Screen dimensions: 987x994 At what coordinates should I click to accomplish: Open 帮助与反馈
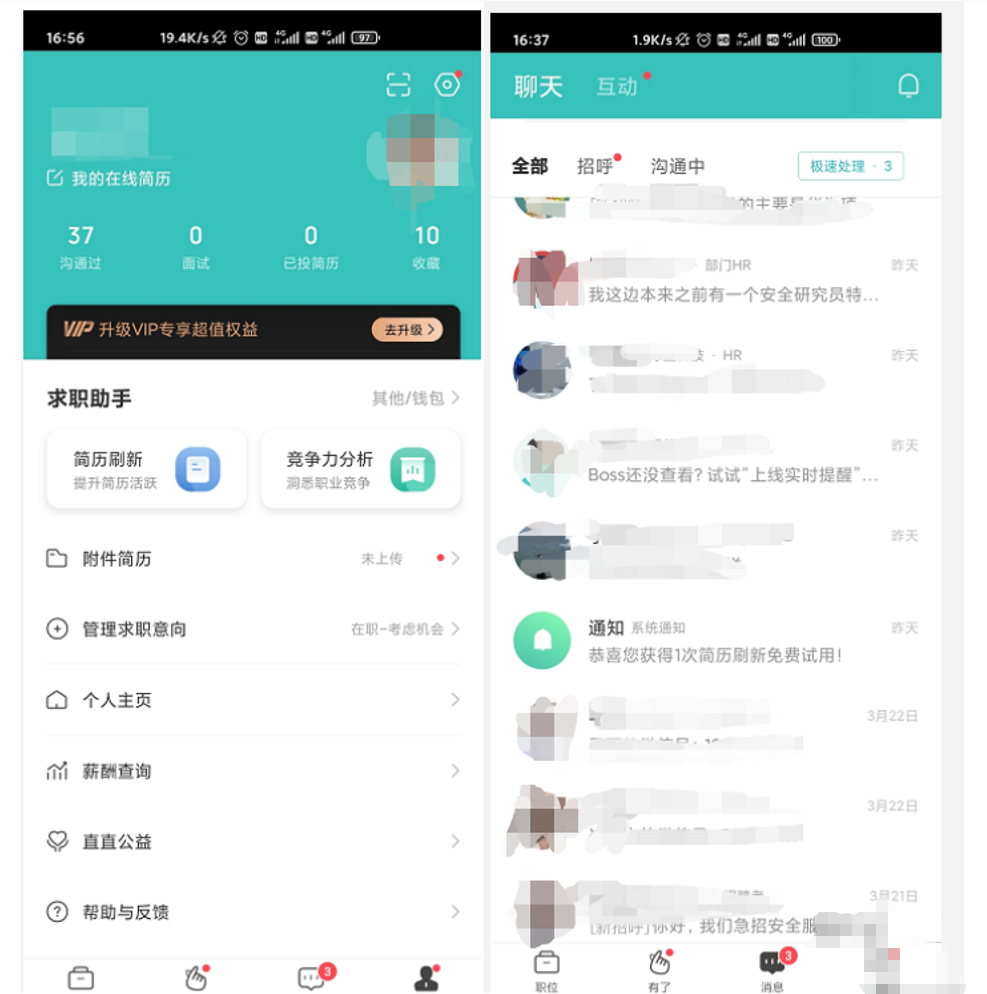click(x=252, y=912)
